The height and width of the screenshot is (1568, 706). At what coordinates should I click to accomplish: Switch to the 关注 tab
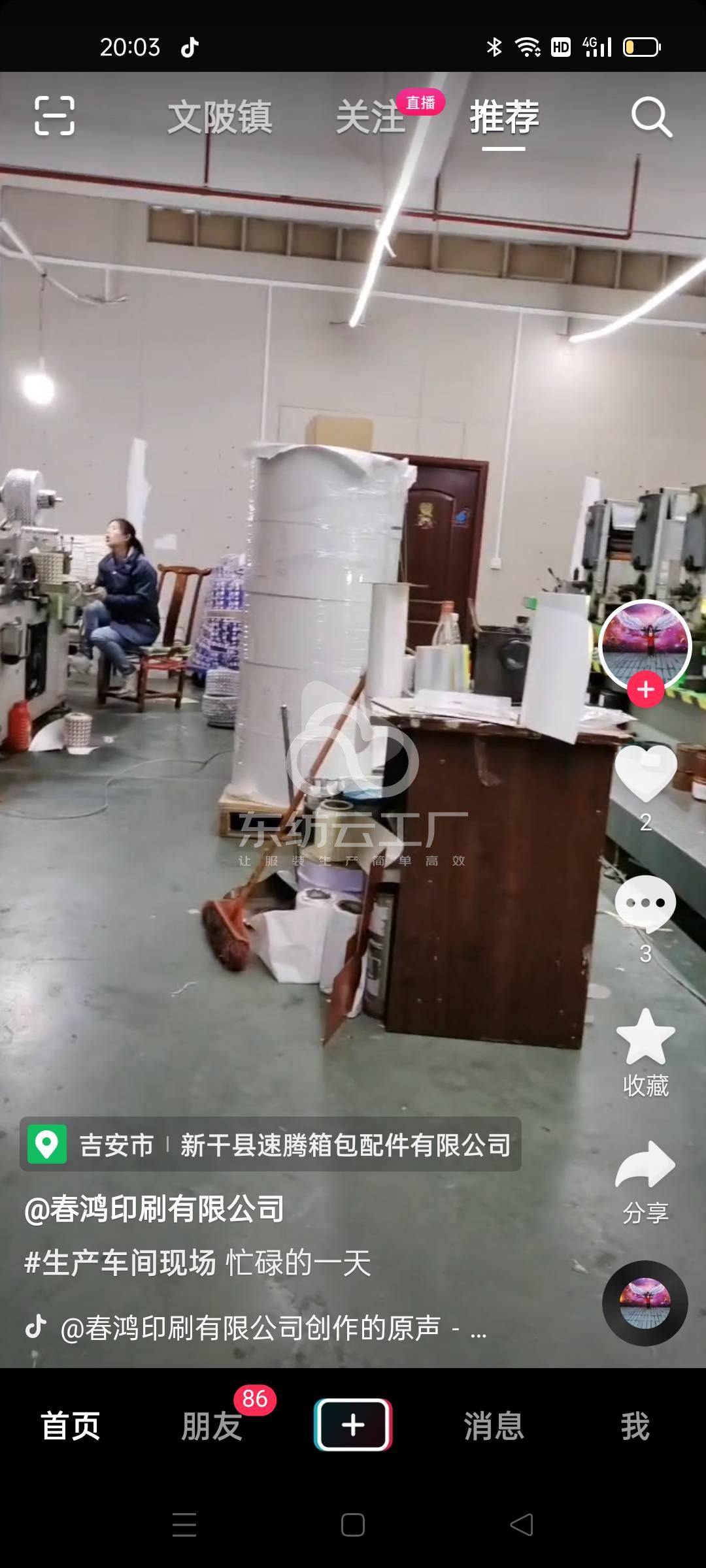[x=370, y=118]
